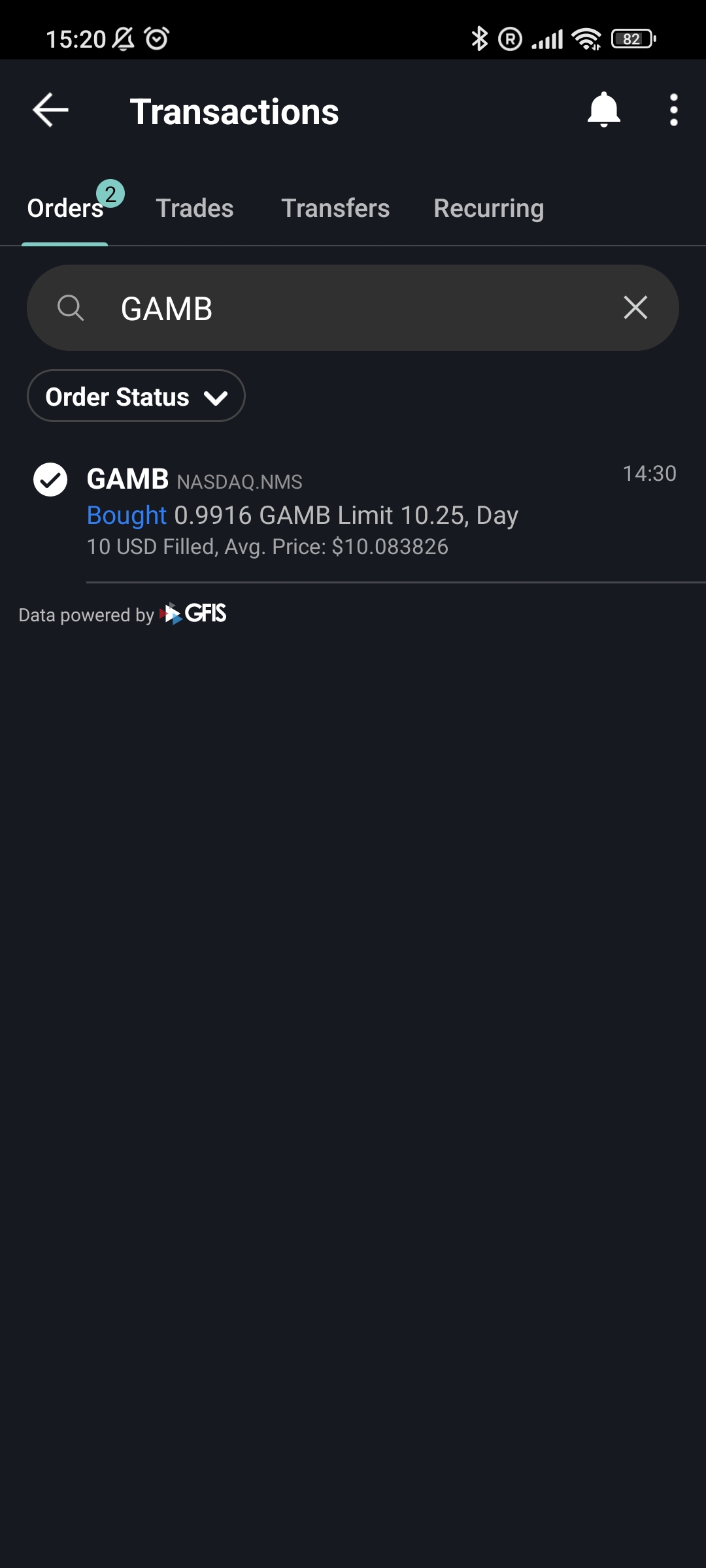Image resolution: width=706 pixels, height=1568 pixels.
Task: Open the filled GAMB buy order
Action: click(353, 512)
